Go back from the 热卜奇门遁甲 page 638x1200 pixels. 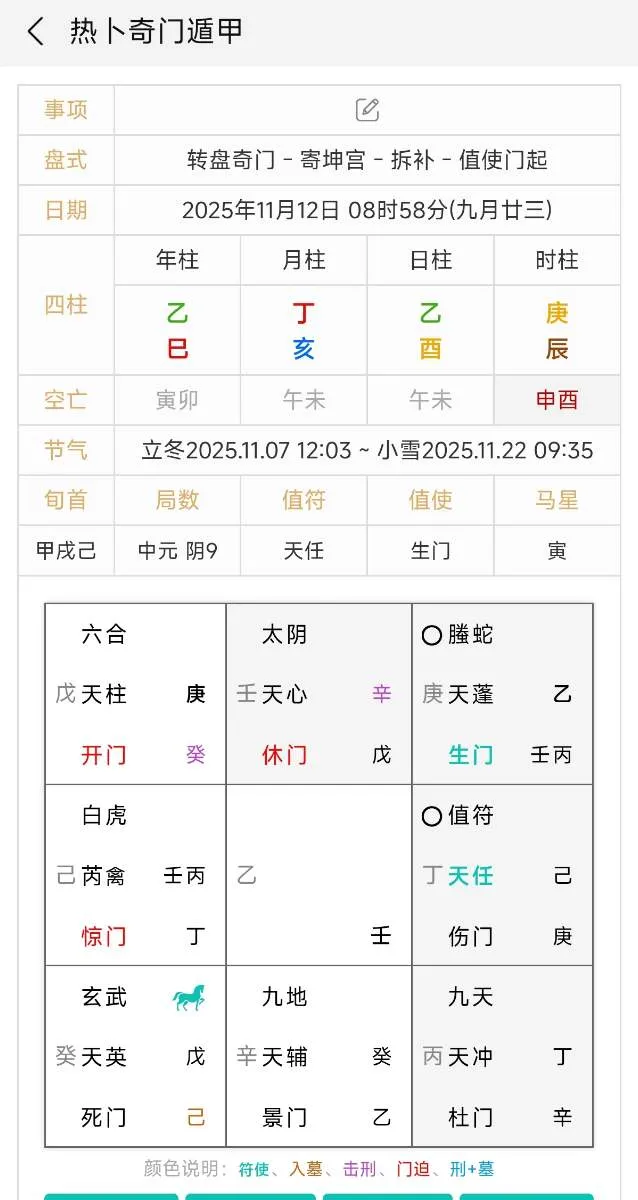(x=35, y=32)
